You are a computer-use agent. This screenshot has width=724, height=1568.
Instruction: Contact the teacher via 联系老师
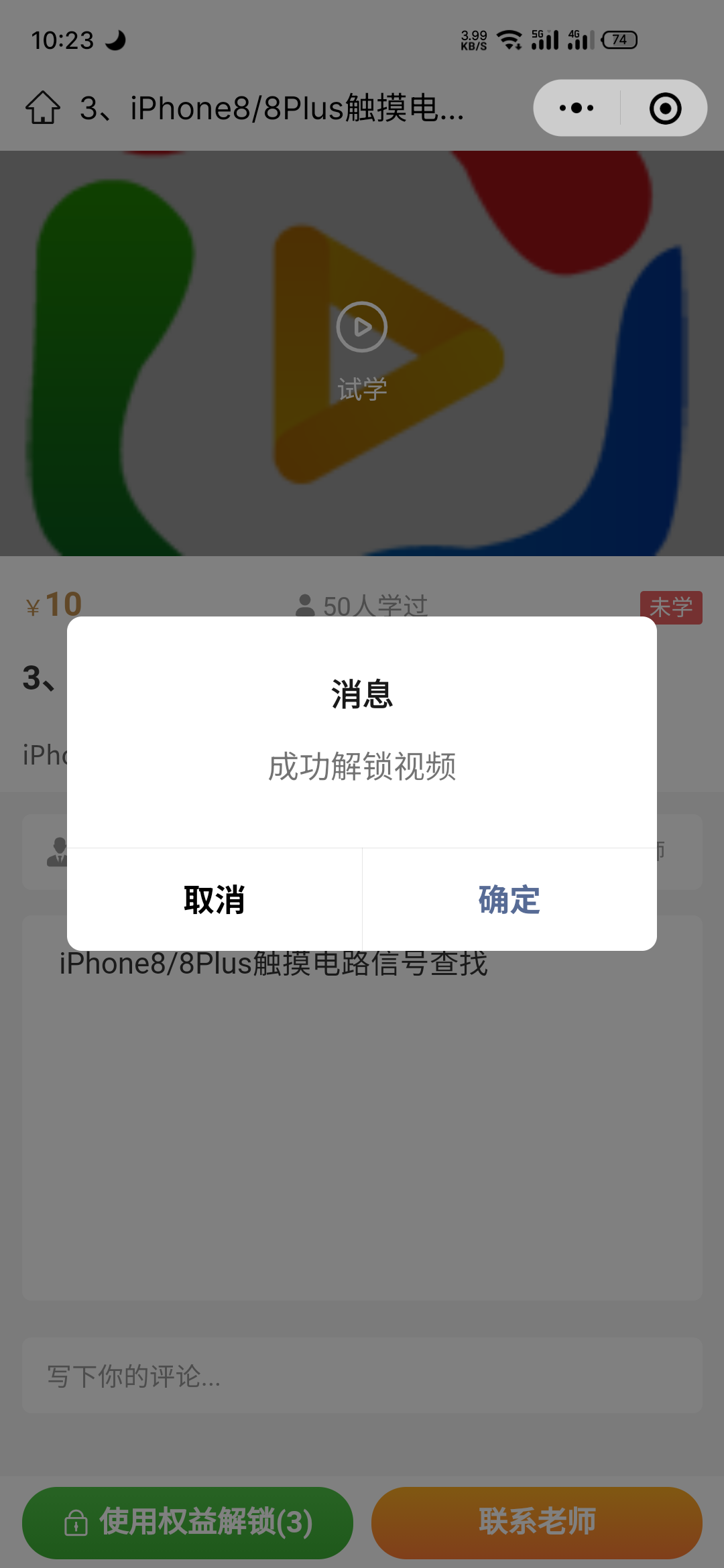[536, 1522]
